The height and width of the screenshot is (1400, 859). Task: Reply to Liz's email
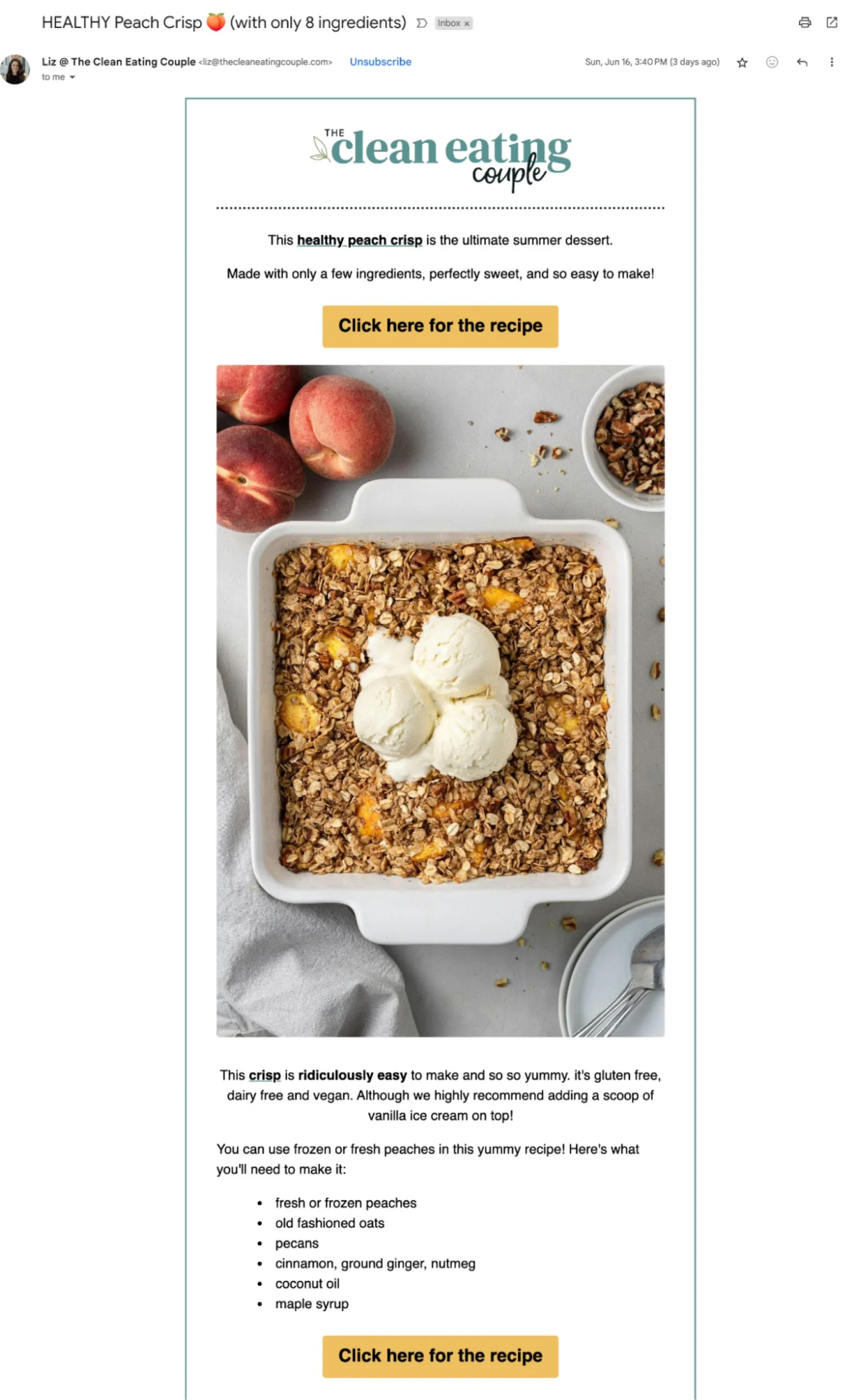coord(802,62)
